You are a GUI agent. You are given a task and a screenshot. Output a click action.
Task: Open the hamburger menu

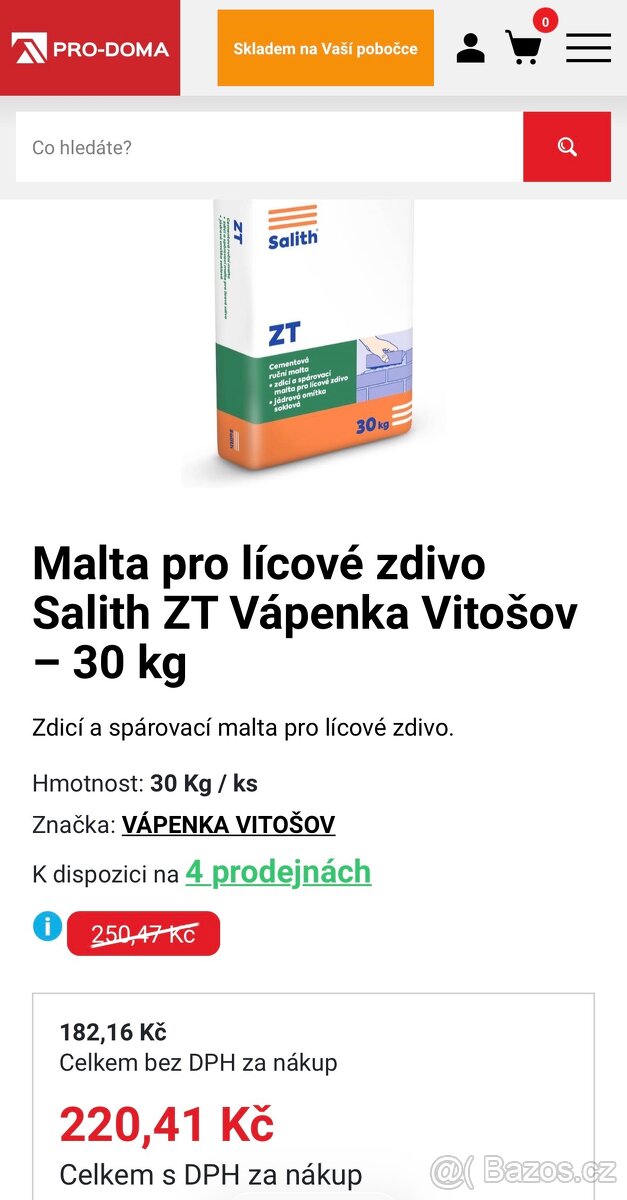point(588,48)
